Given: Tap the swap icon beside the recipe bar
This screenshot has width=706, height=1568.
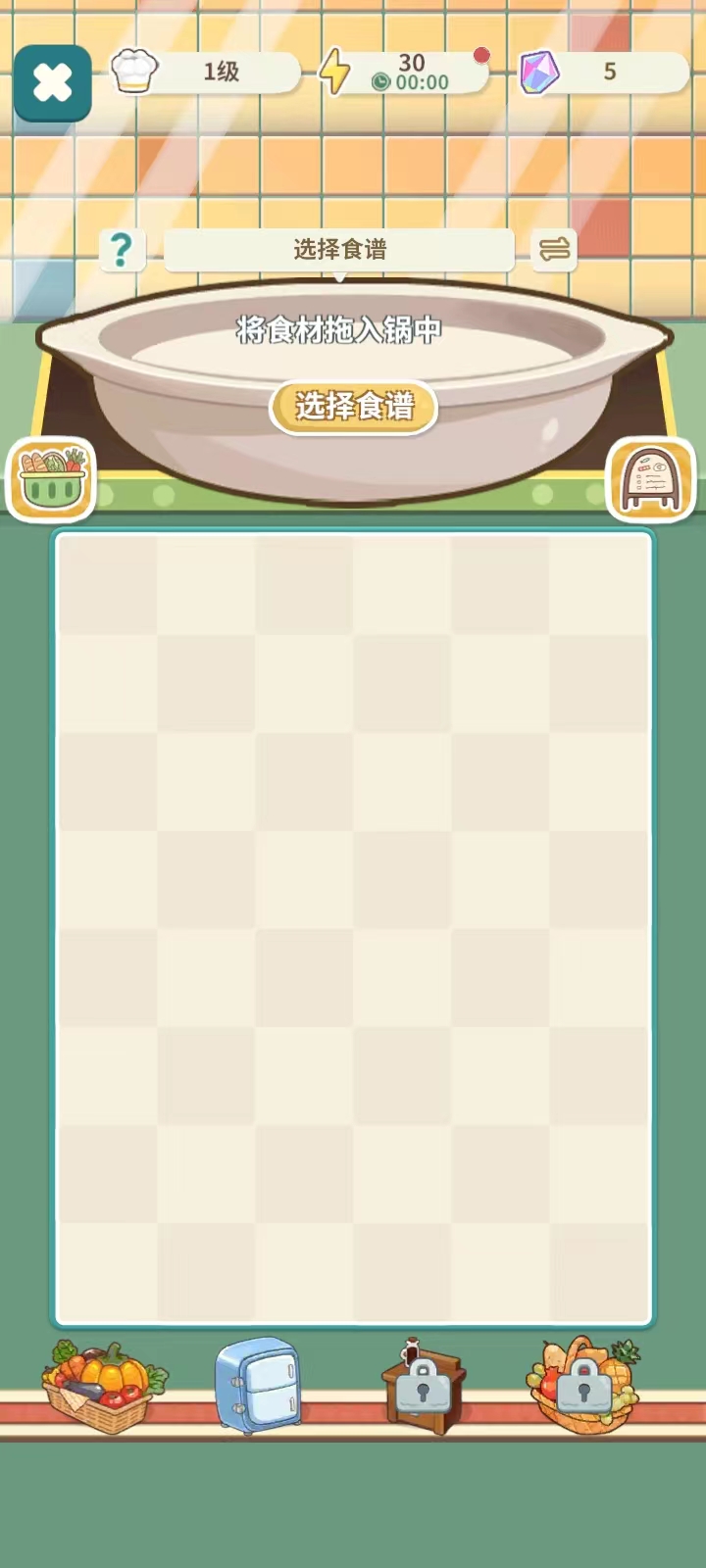Looking at the screenshot, I should 554,250.
